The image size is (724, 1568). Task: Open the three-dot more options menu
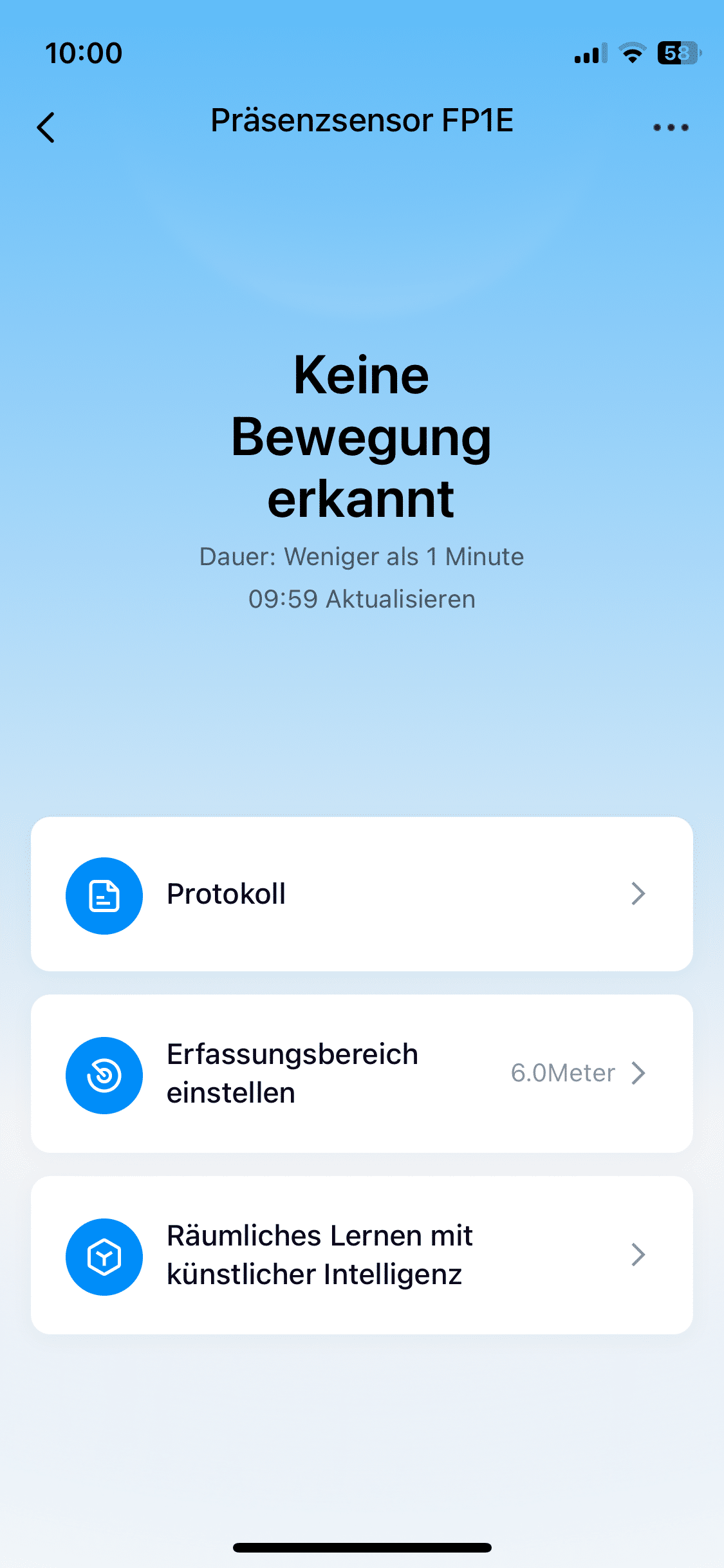671,127
